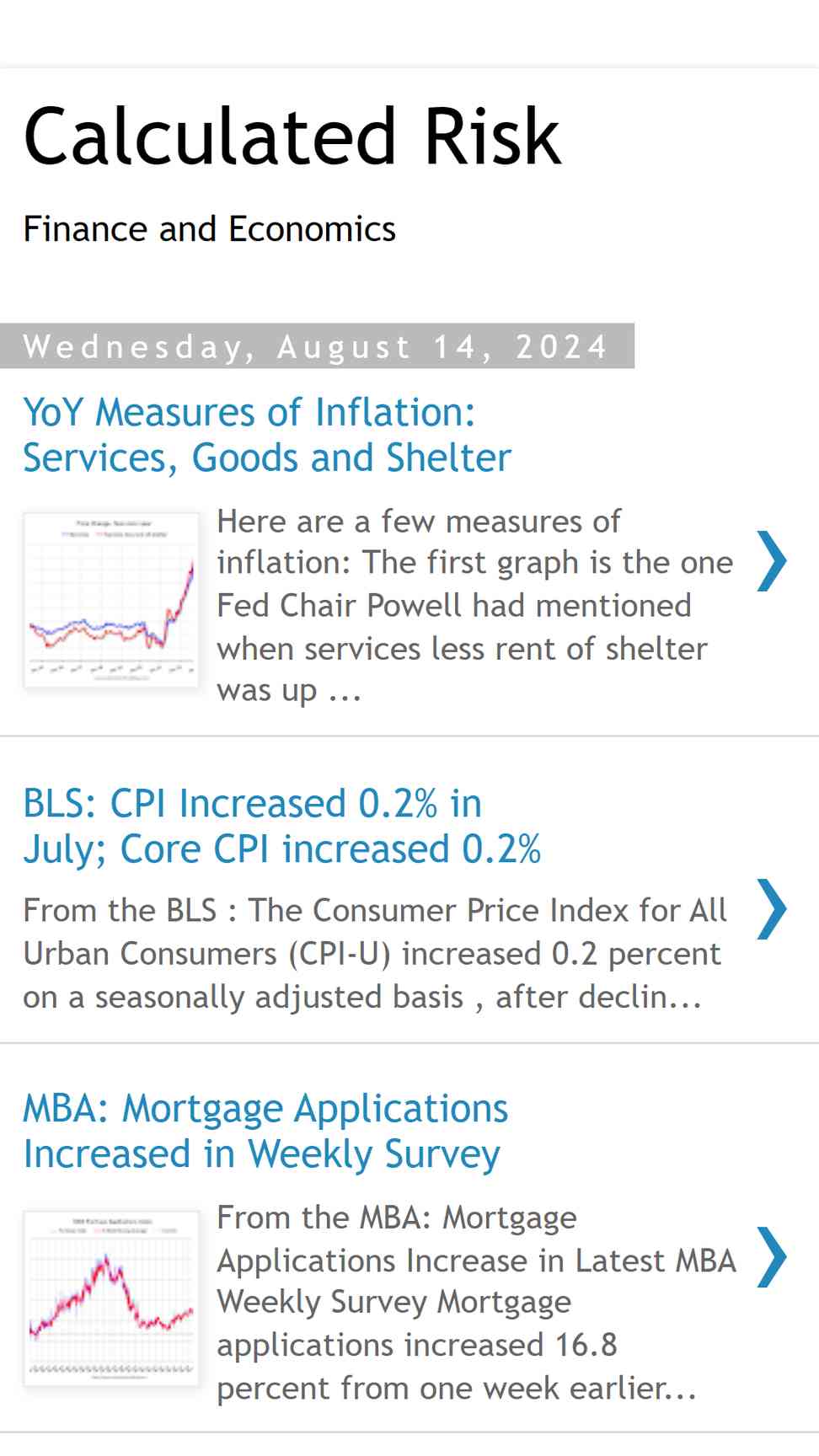The width and height of the screenshot is (819, 1456).
Task: Open the Calculated Risk blog title
Action: (x=292, y=136)
